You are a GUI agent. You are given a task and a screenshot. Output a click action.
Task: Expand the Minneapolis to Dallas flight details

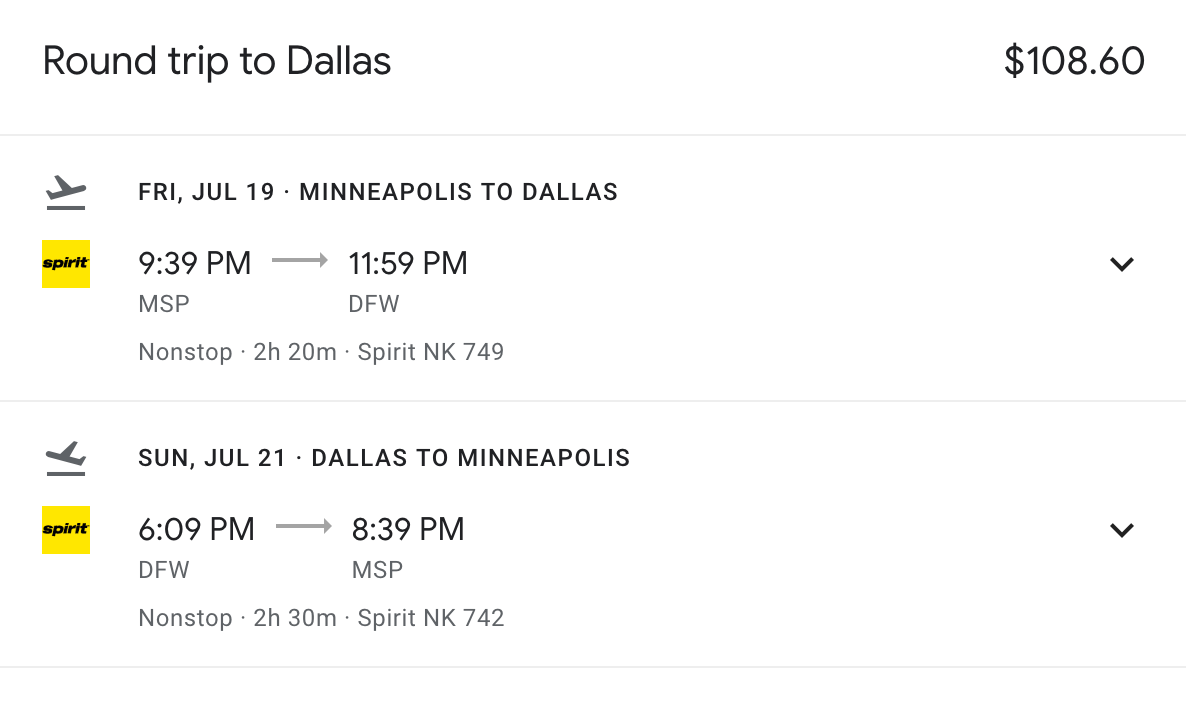coord(1122,264)
